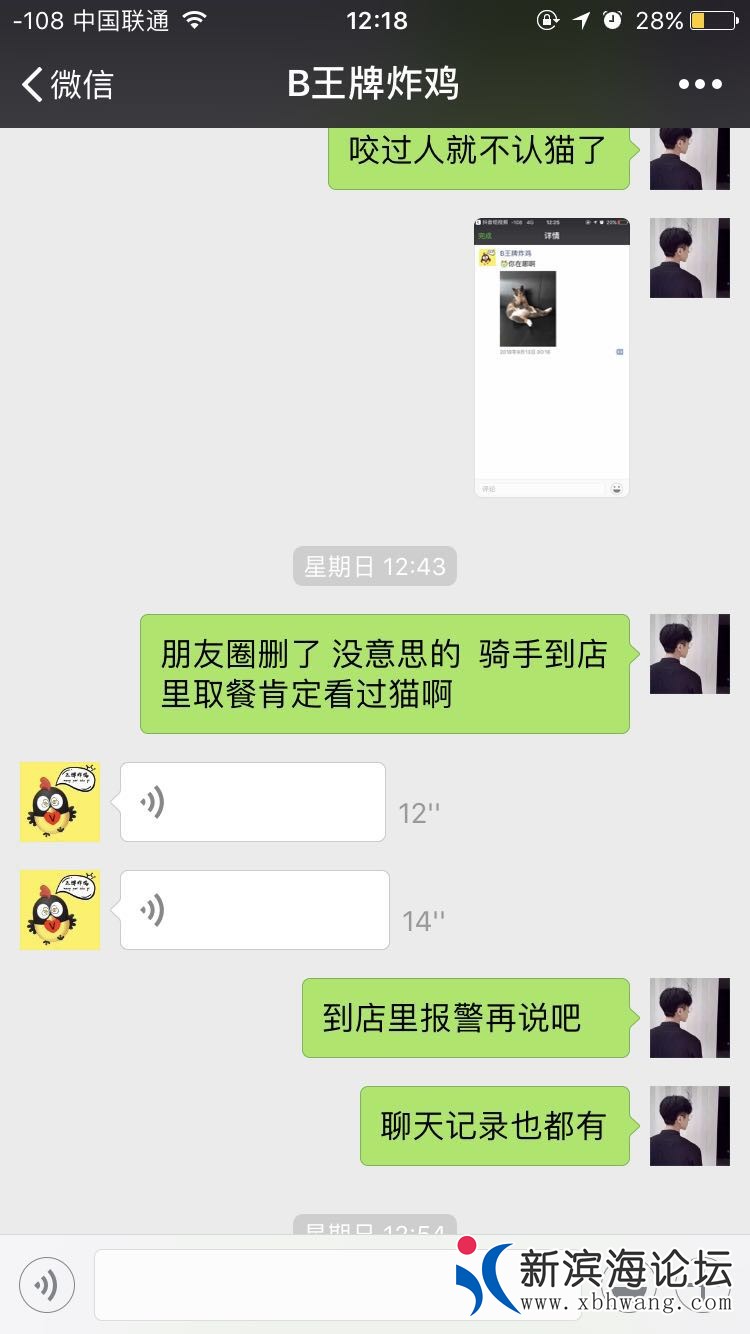Open the chat details overflow menu
The width and height of the screenshot is (750, 1334).
coord(700,84)
